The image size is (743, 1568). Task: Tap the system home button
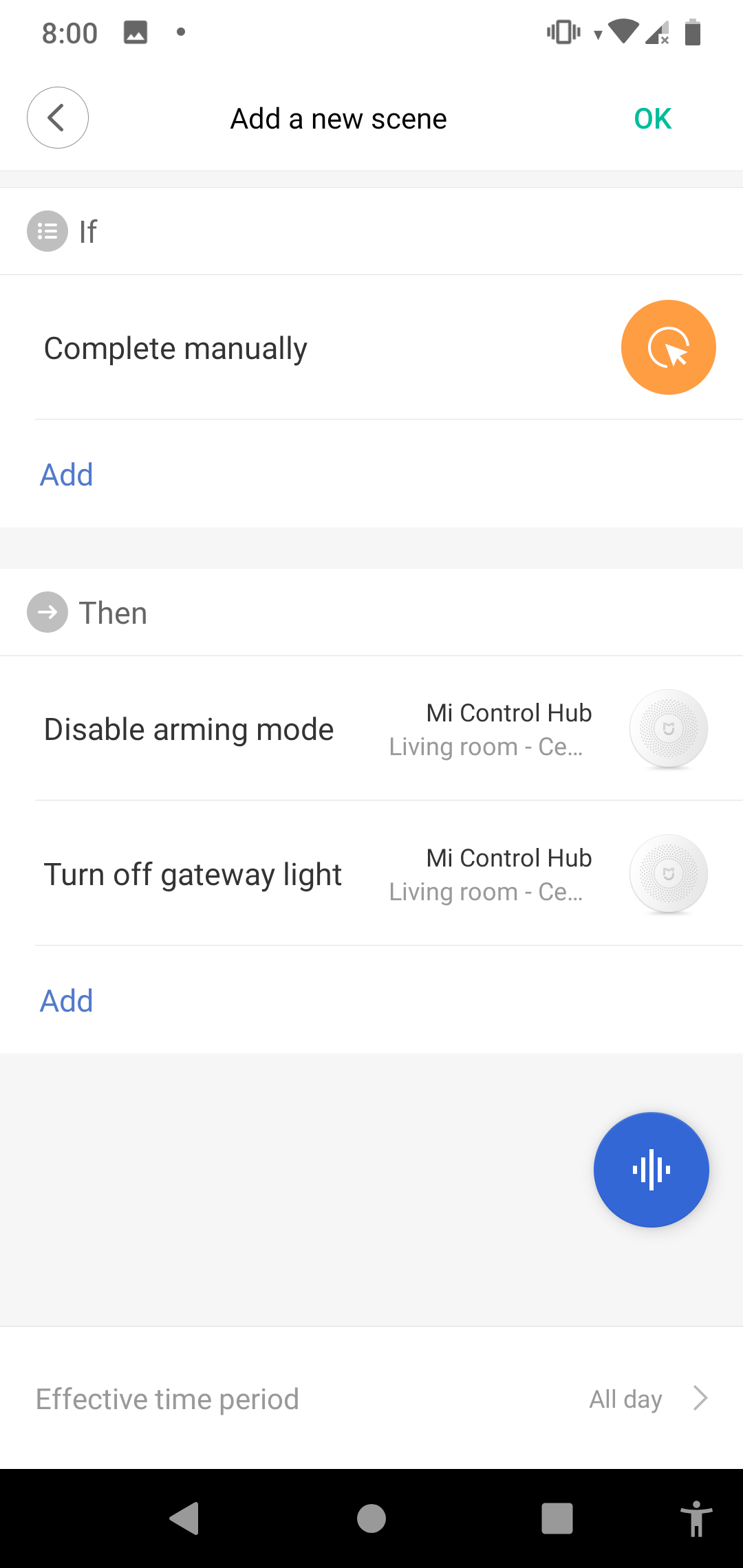point(371,1518)
